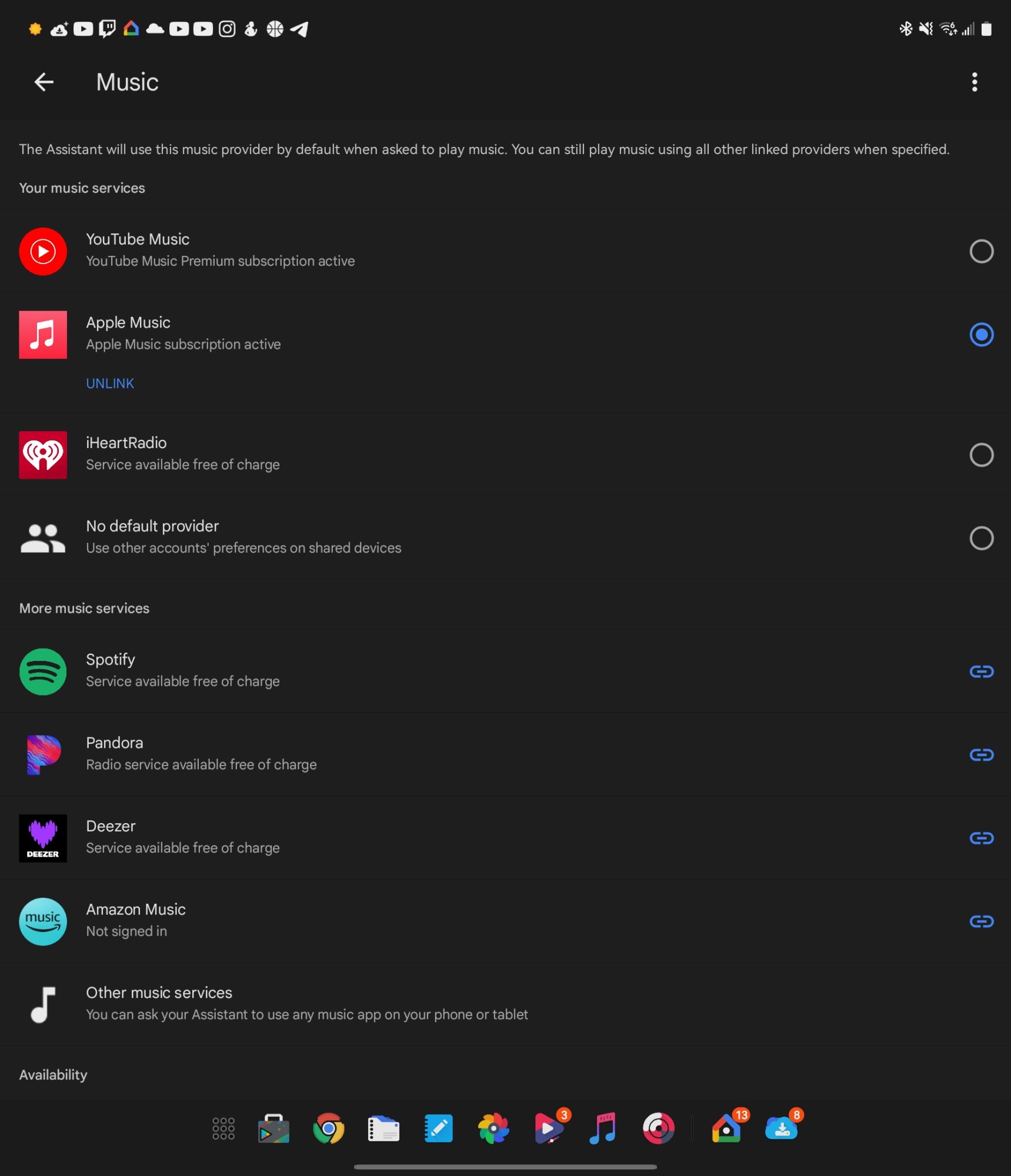Unlink the Apple Music account
This screenshot has width=1011, height=1176.
coord(110,383)
